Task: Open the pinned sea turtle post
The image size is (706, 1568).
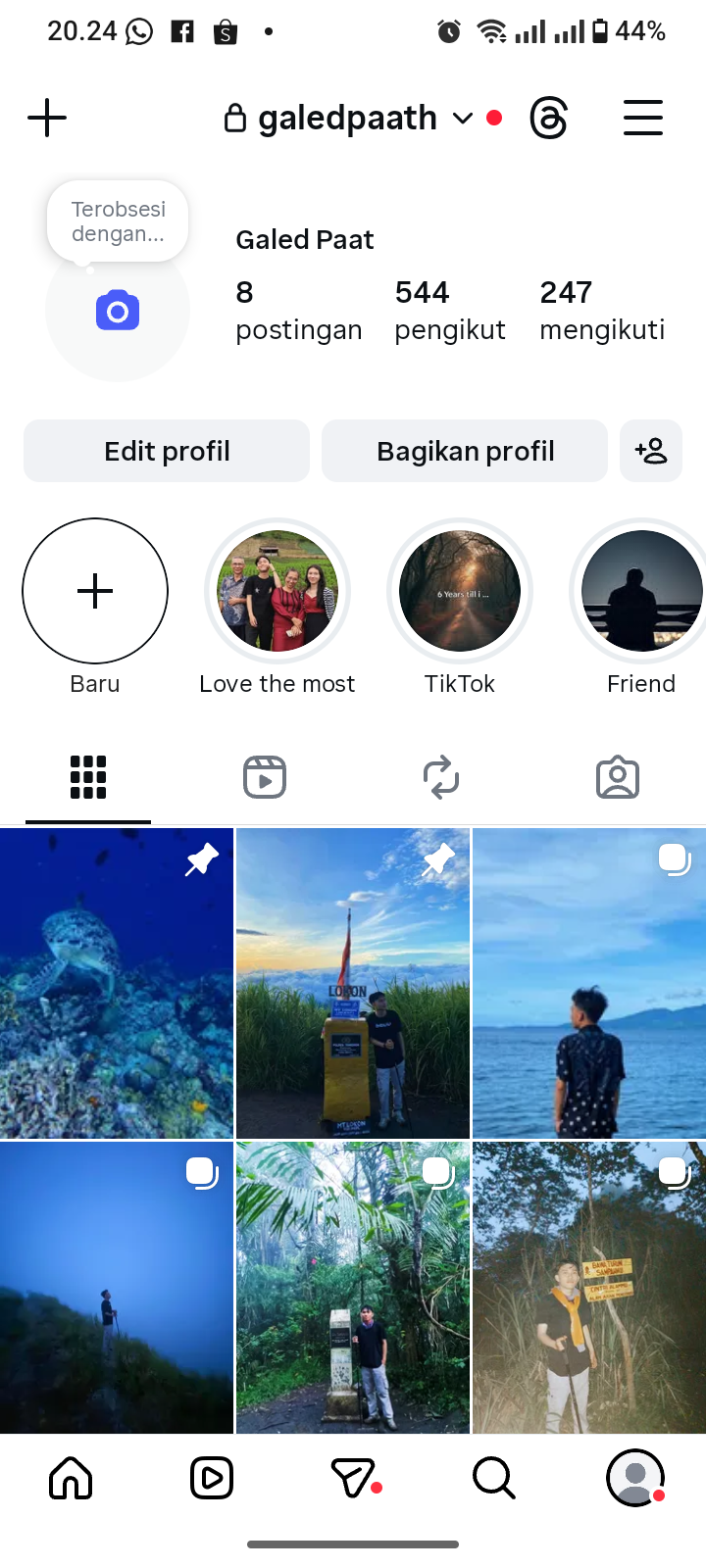Action: pos(117,983)
